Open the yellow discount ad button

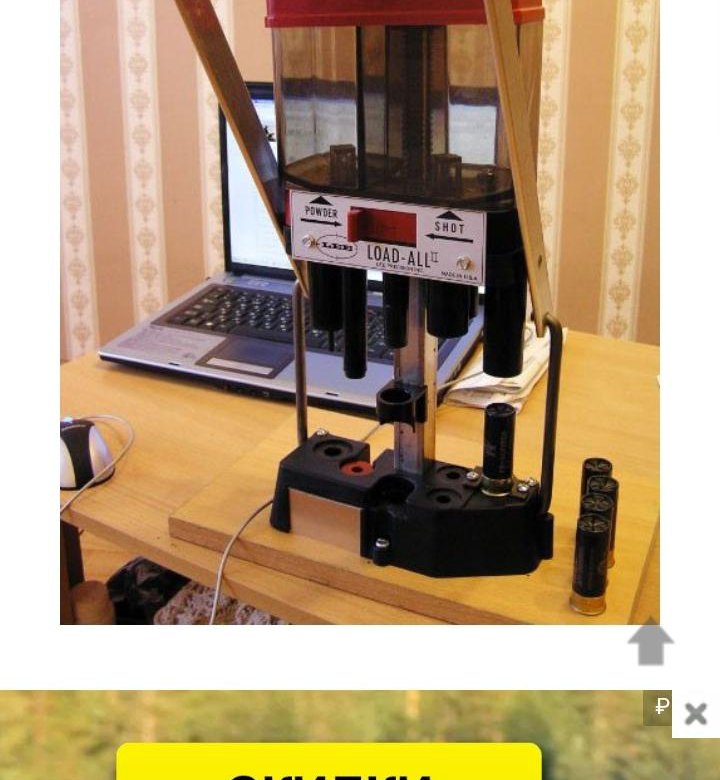tap(329, 762)
